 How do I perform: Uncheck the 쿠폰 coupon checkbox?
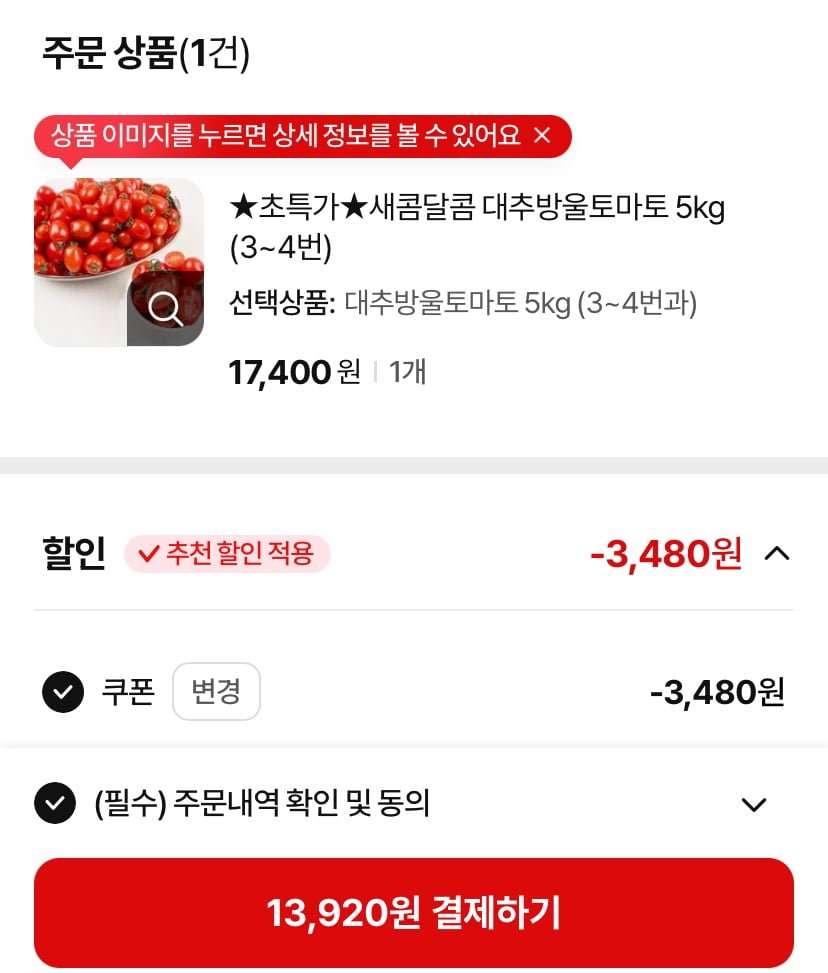click(63, 691)
